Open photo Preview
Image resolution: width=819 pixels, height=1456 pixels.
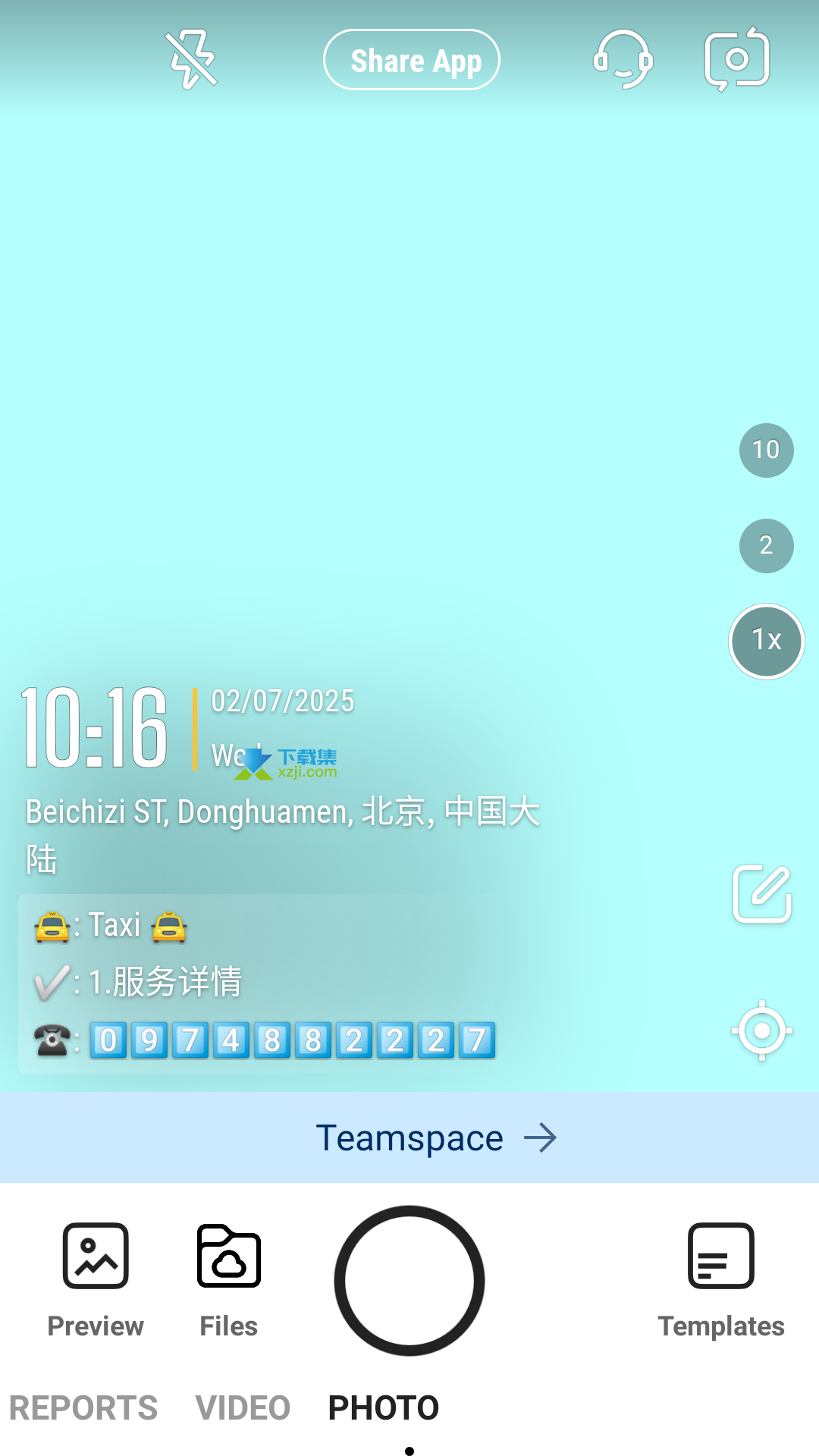coord(96,1281)
